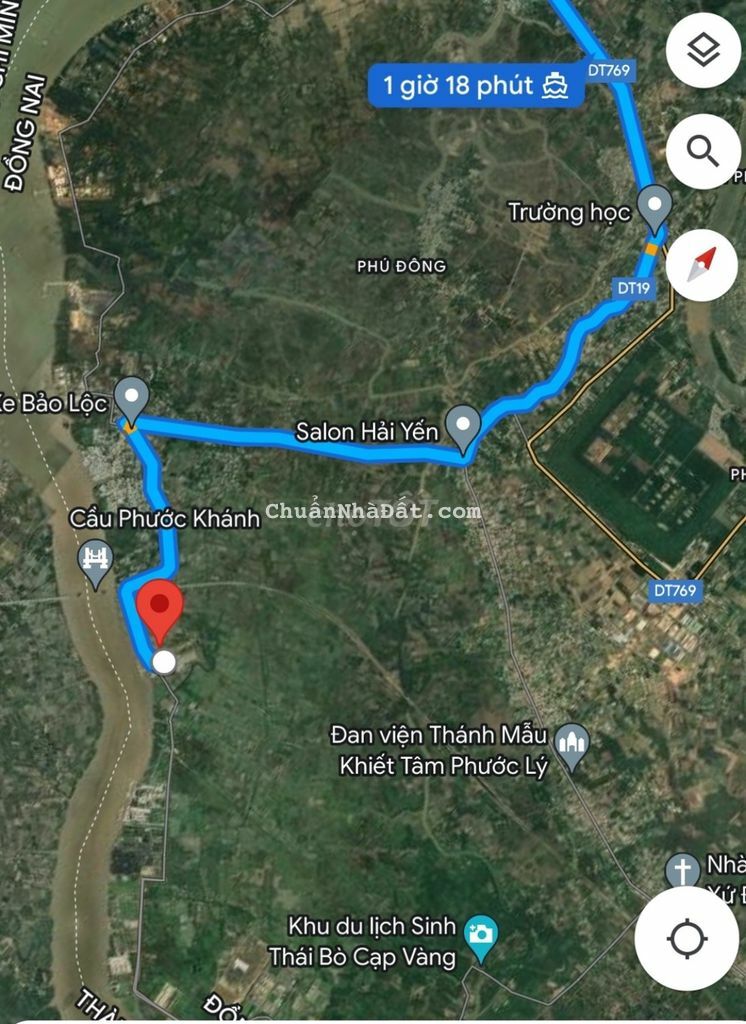This screenshot has width=746, height=1024.
Task: Click the white route start point
Action: pyautogui.click(x=162, y=662)
